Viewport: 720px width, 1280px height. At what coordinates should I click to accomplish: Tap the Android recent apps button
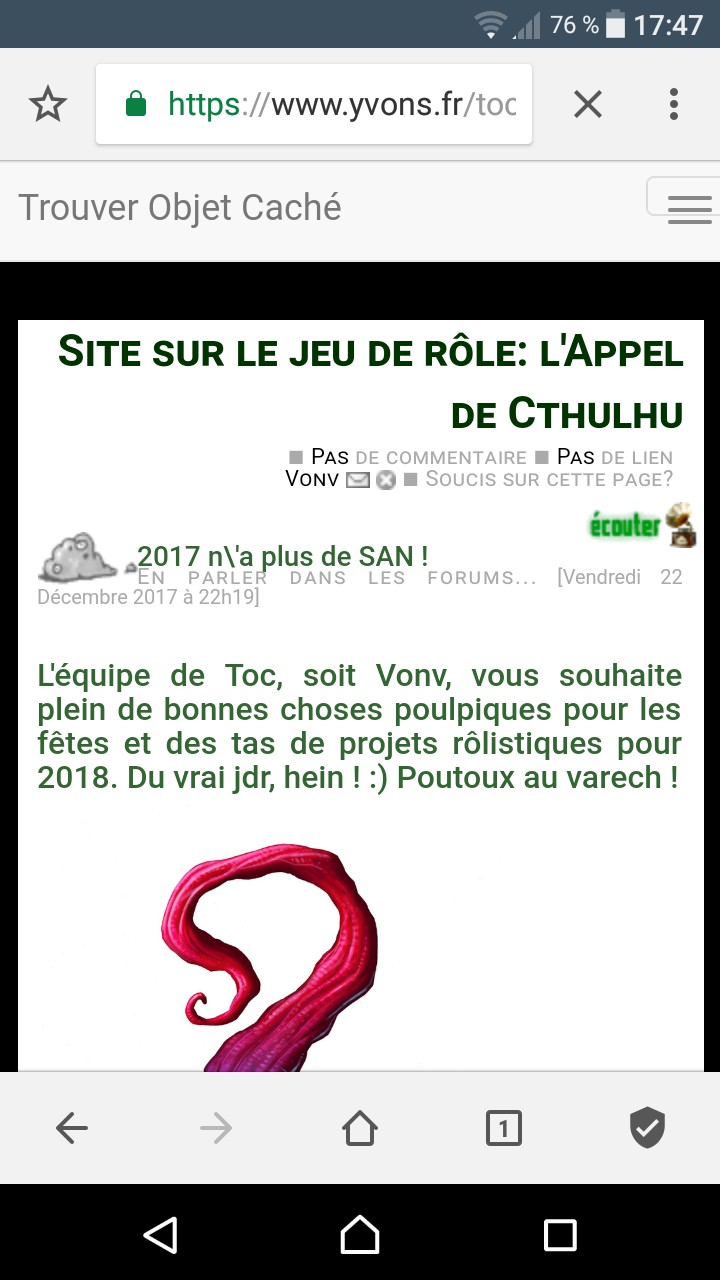click(x=560, y=1235)
